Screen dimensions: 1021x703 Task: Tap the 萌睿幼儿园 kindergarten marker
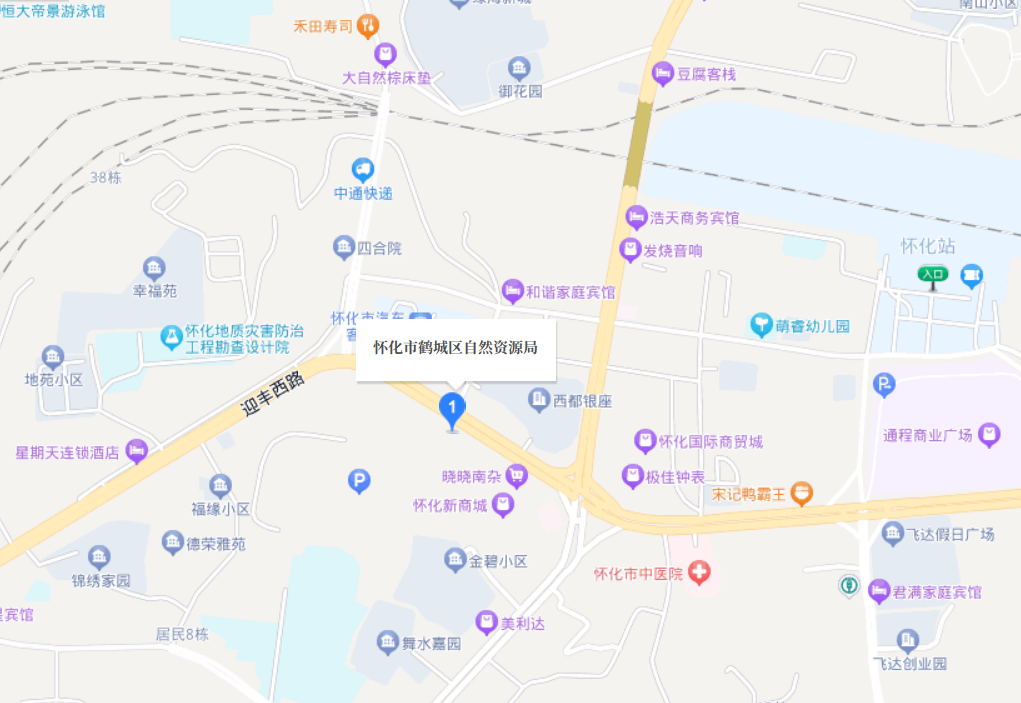[x=763, y=325]
